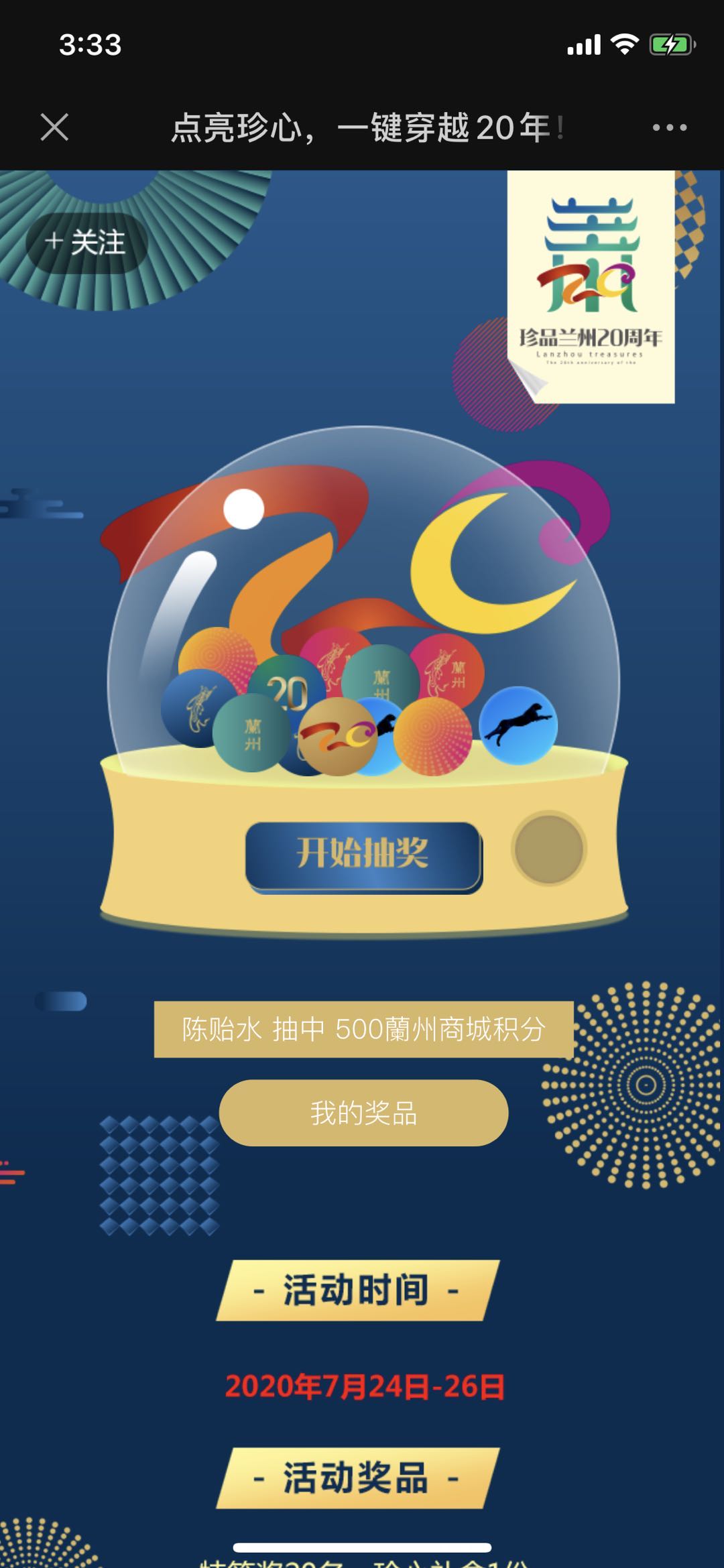Tap the 关注 follow button

86,243
